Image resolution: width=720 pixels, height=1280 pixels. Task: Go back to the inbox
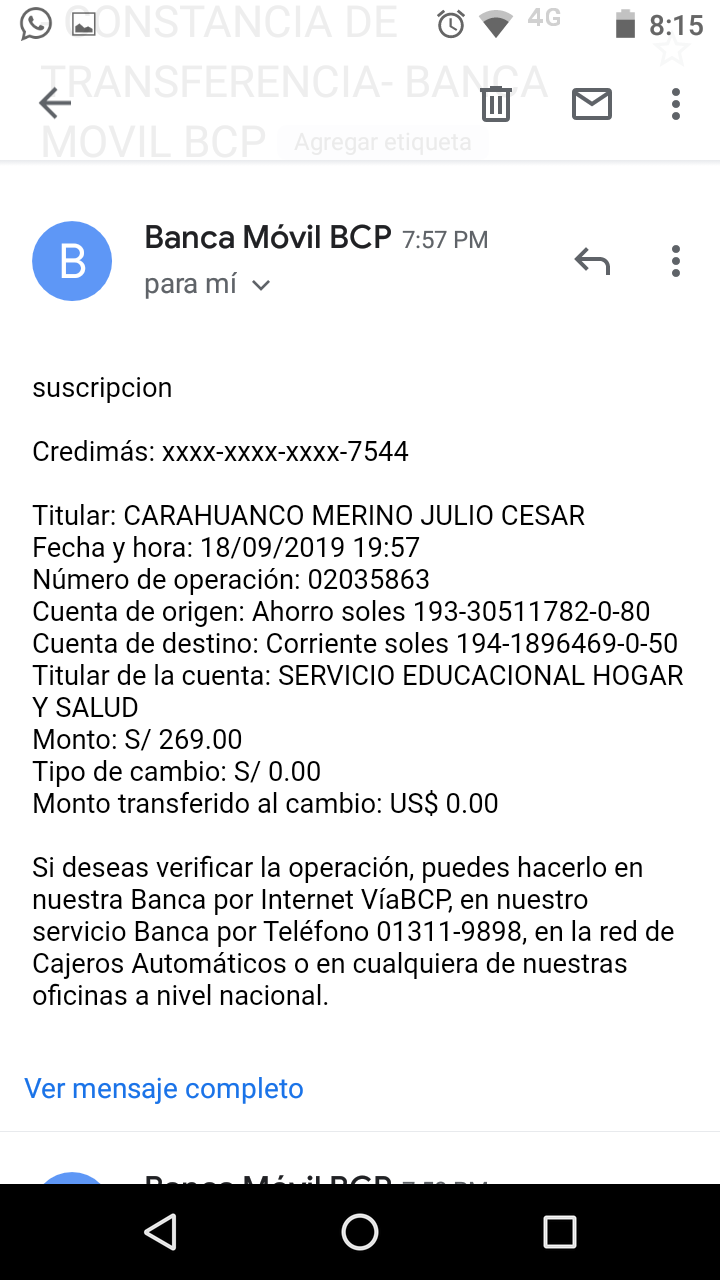[55, 103]
